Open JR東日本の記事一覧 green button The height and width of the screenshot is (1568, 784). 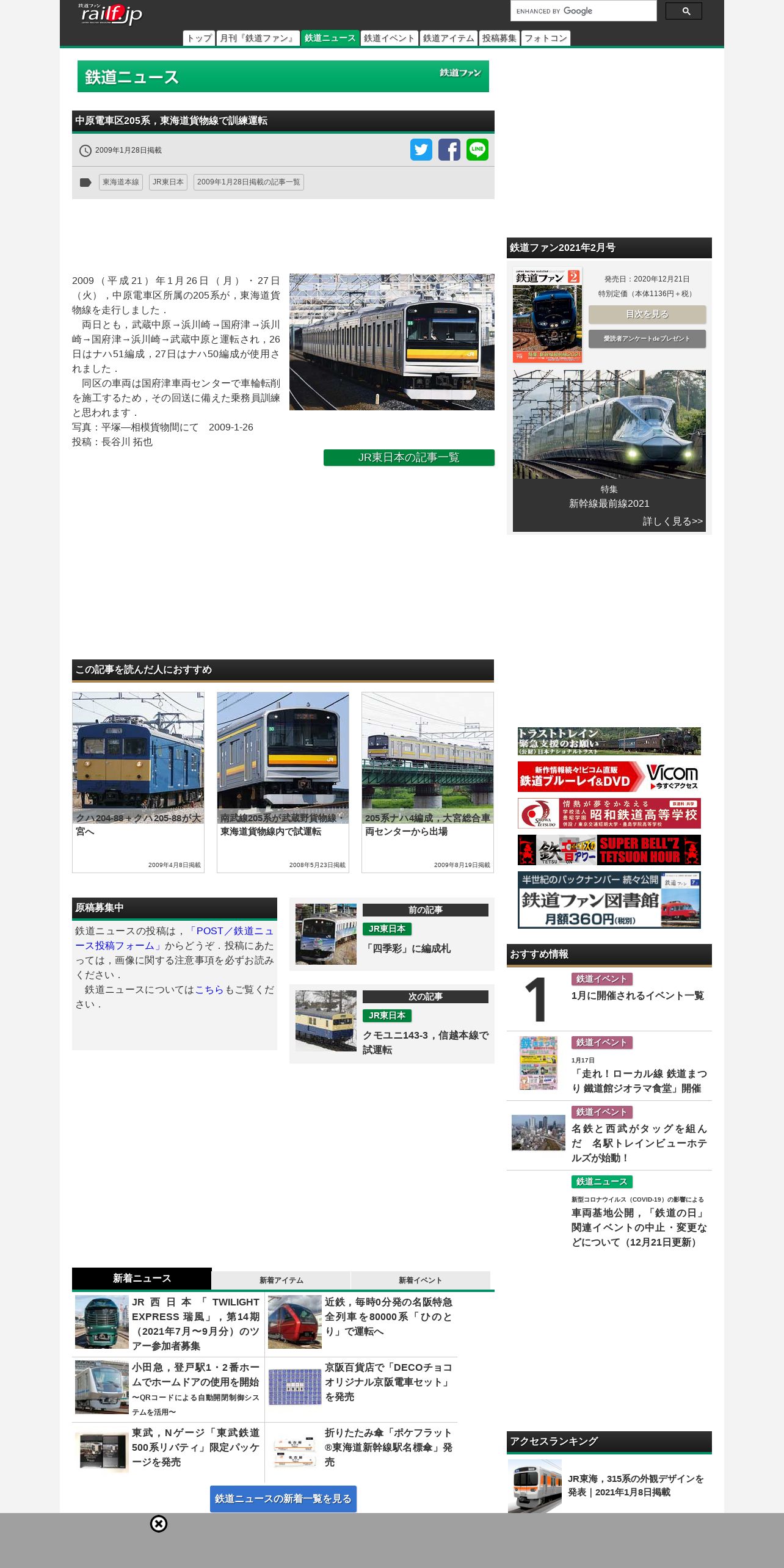coord(409,457)
